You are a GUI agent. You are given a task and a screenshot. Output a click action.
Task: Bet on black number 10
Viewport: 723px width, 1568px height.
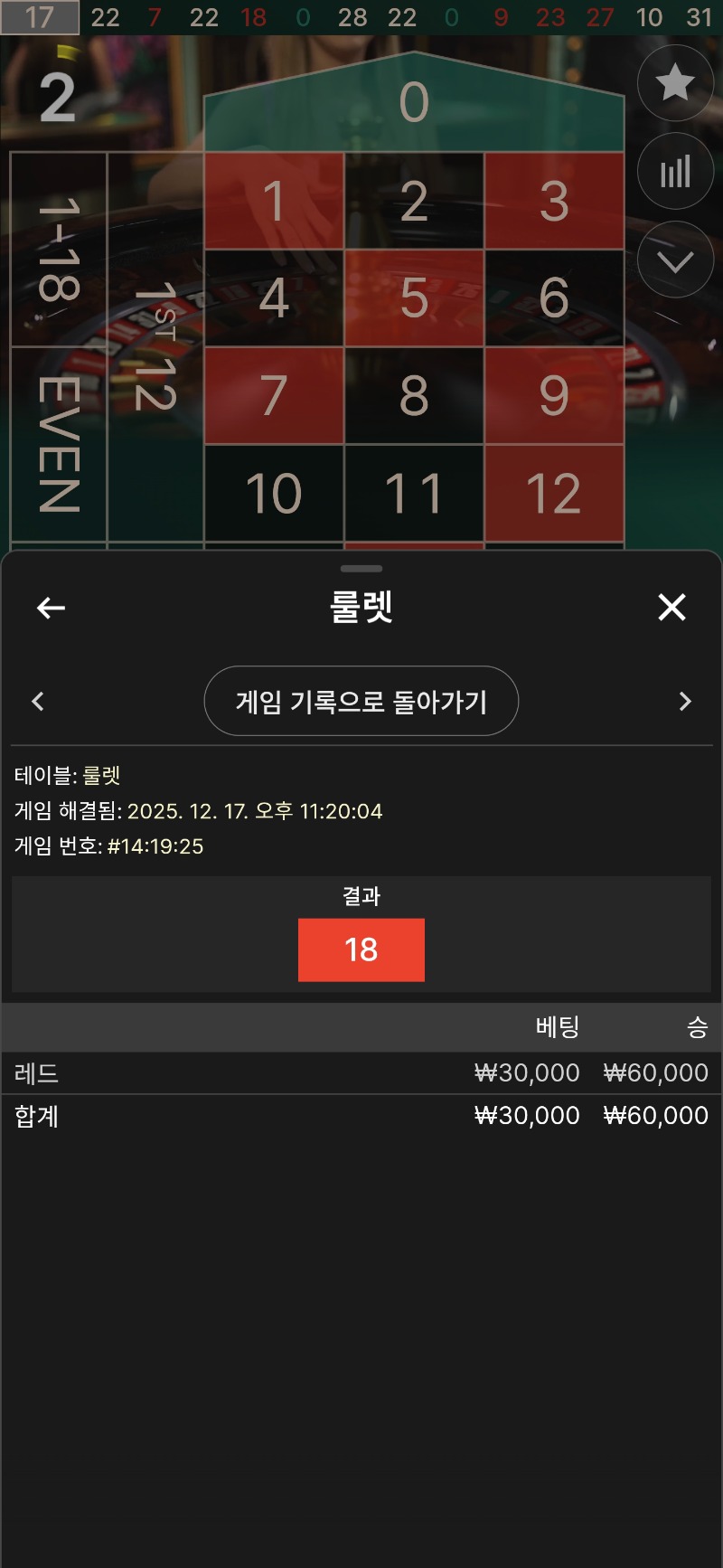pos(274,493)
